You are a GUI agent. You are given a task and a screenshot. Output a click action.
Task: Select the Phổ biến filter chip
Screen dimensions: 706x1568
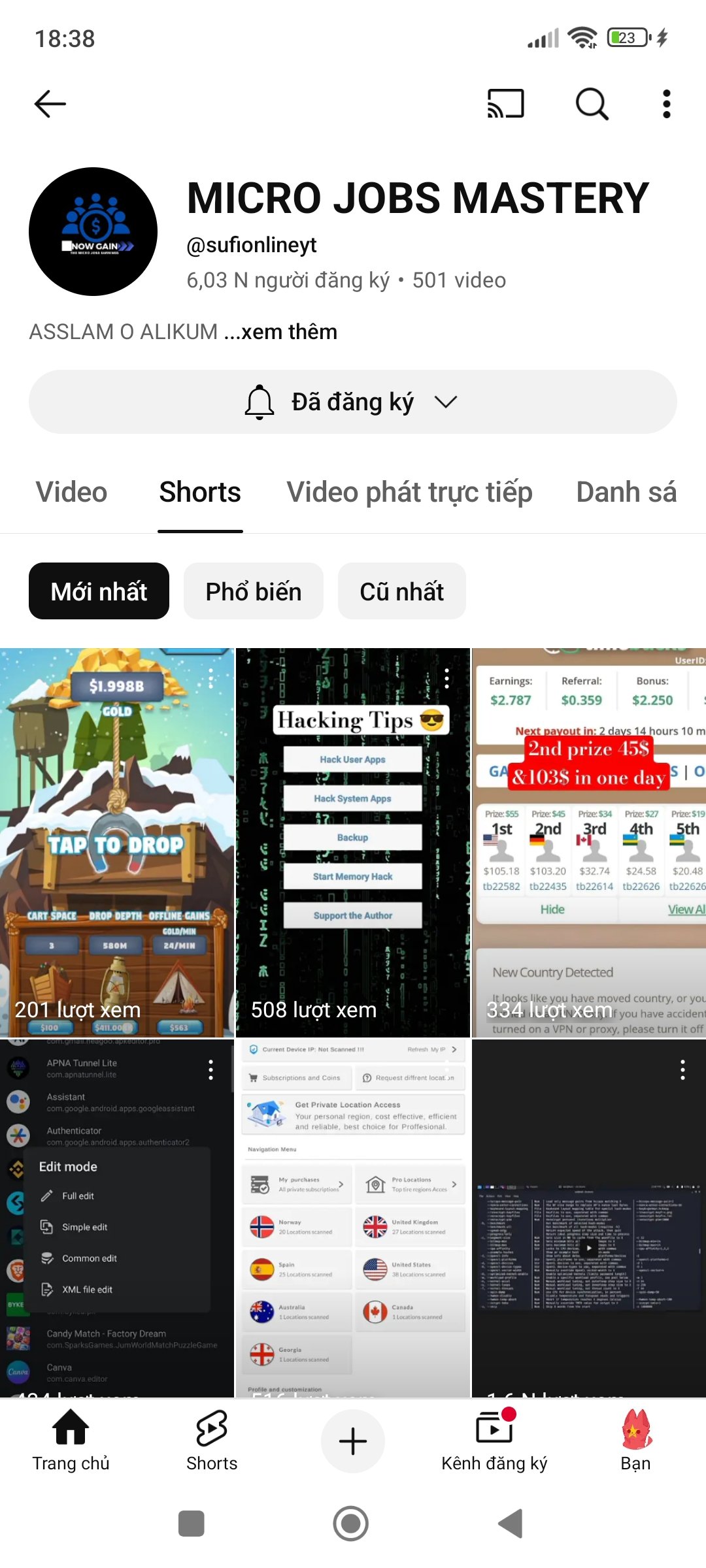click(253, 591)
